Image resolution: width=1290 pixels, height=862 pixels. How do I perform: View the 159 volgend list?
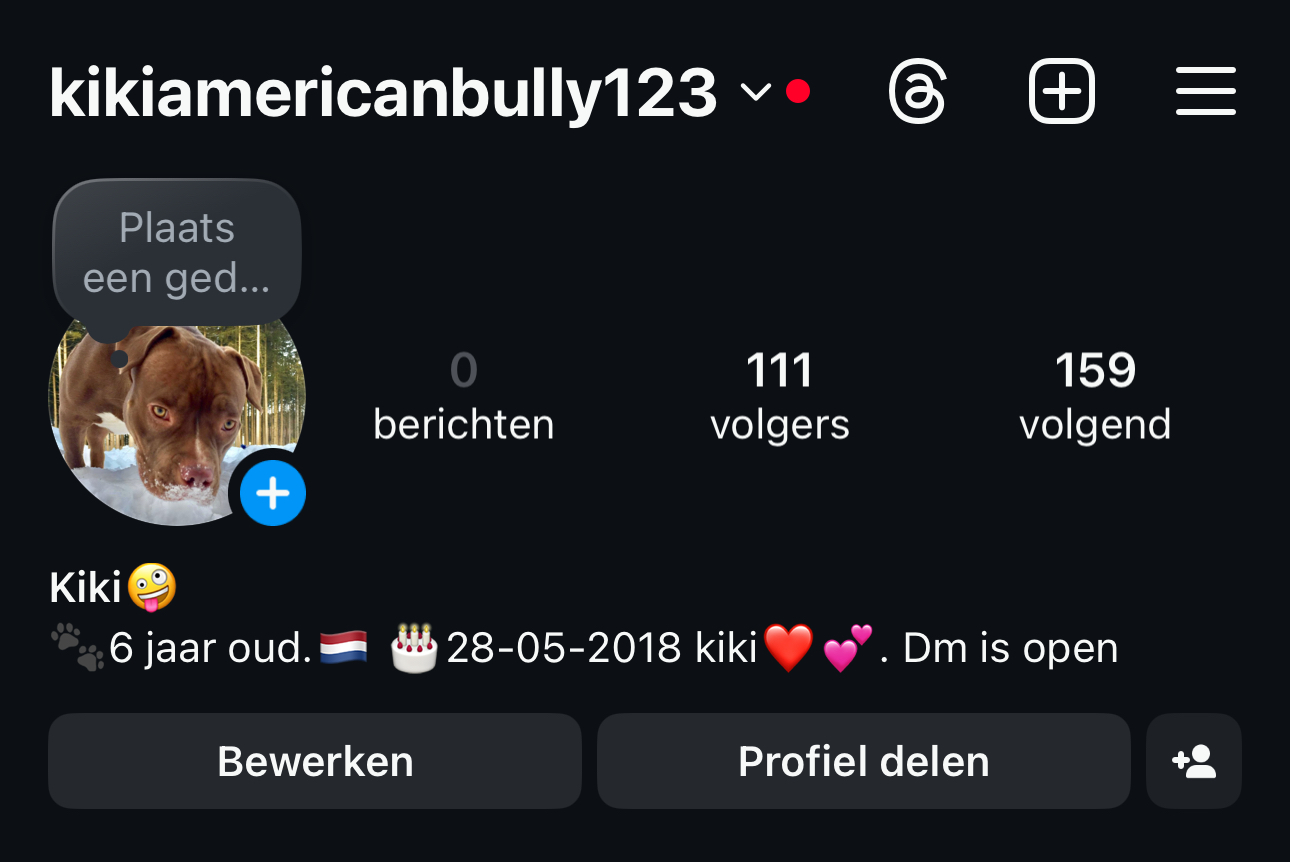click(1095, 397)
